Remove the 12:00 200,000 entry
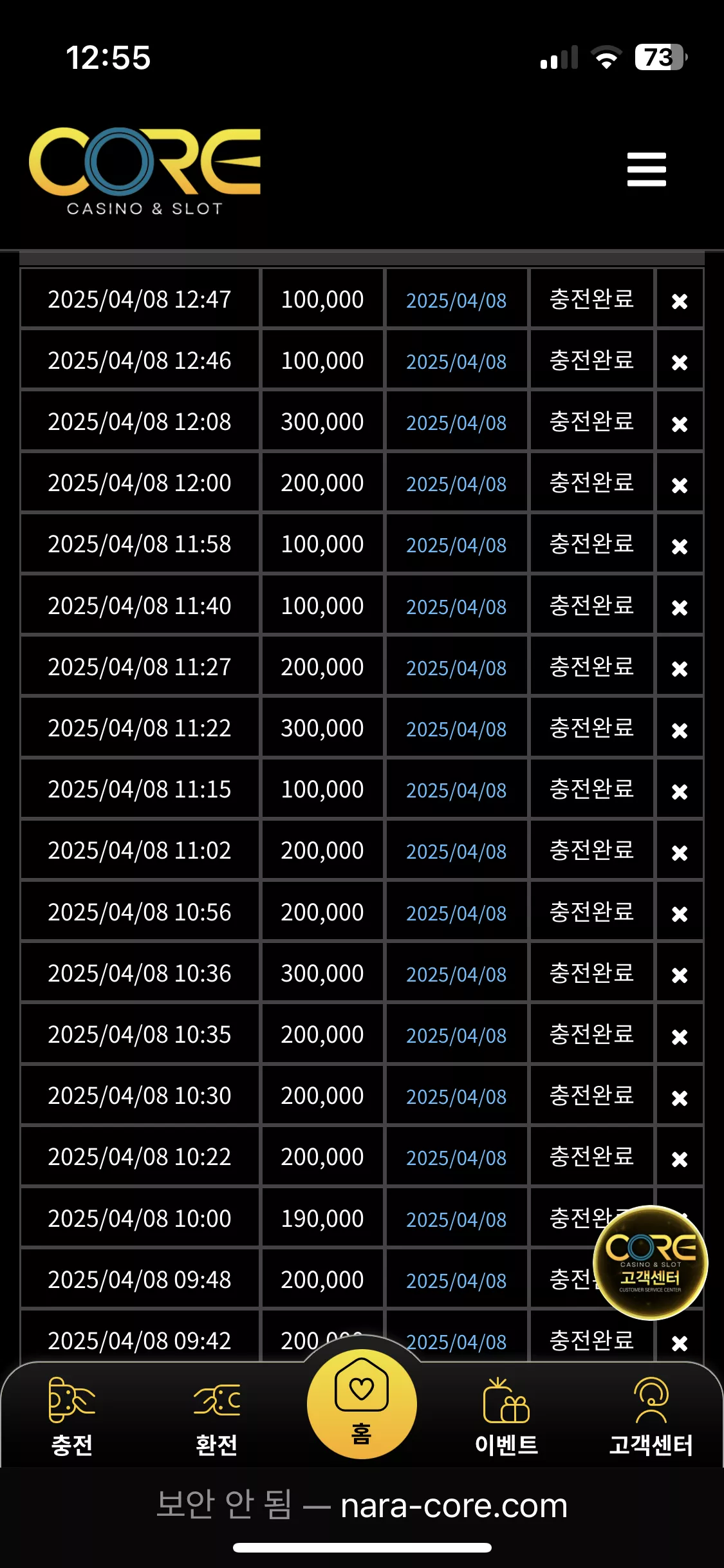 coord(680,485)
